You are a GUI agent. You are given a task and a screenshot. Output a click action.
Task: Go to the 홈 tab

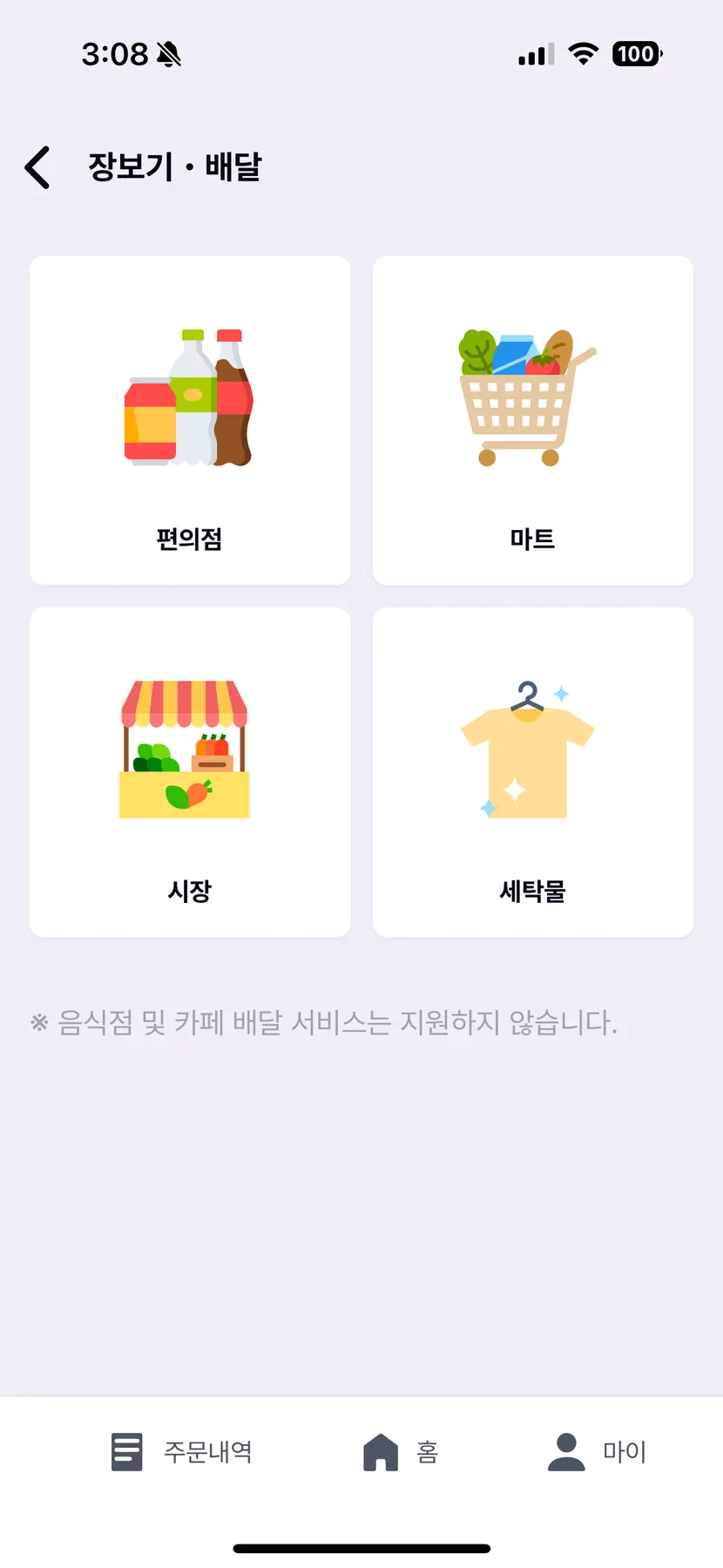pyautogui.click(x=401, y=1452)
